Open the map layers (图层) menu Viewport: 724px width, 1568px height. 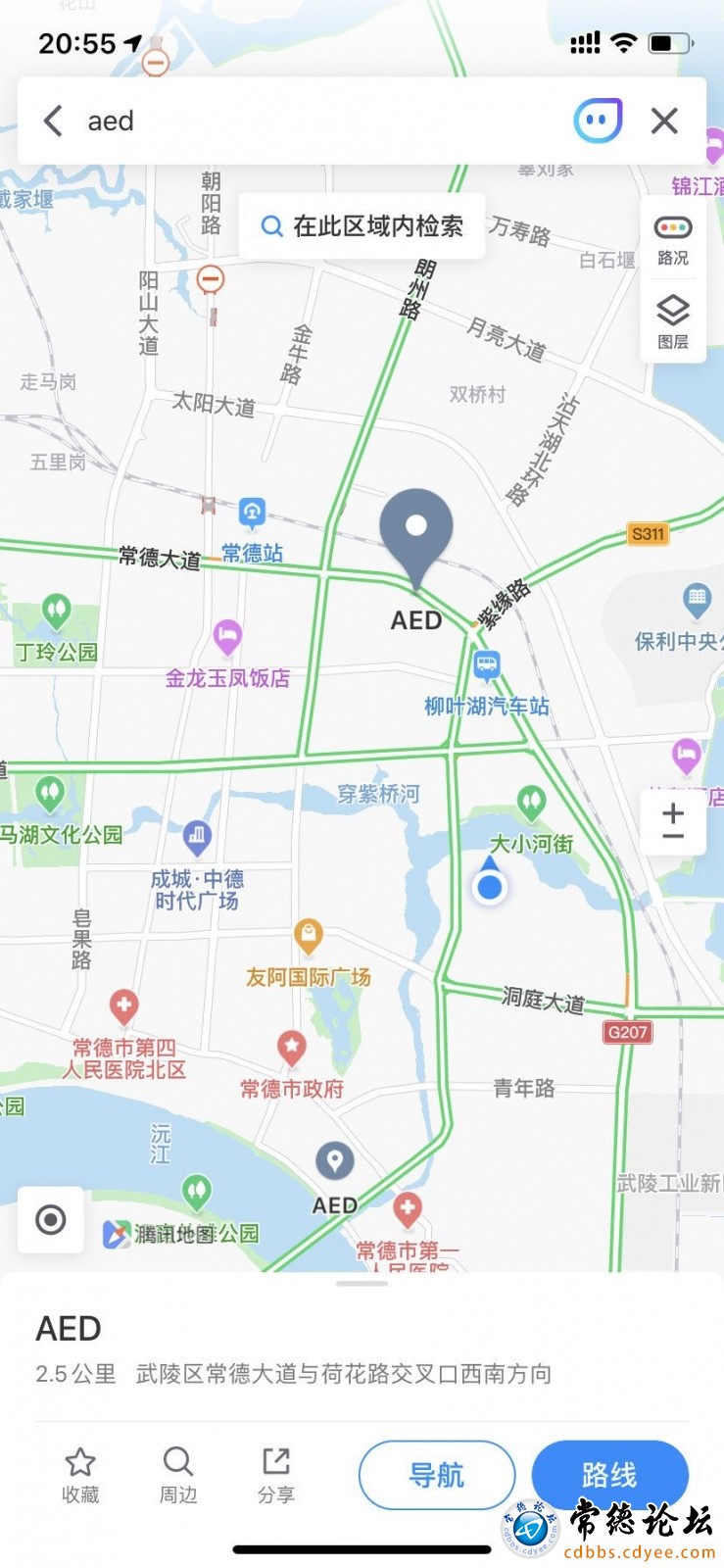coord(673,321)
